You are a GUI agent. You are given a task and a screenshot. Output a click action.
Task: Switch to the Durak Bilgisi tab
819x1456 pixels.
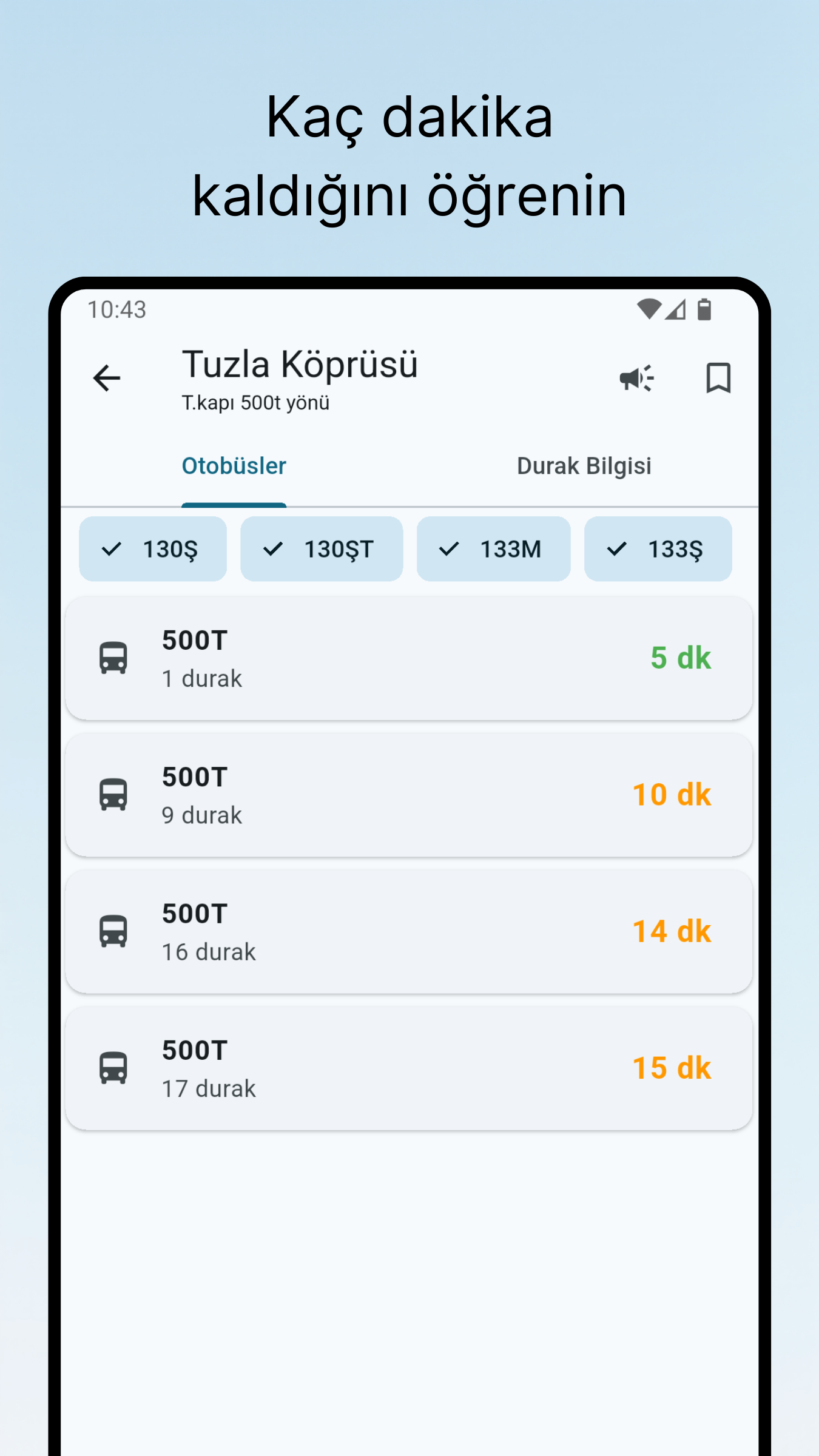tap(584, 466)
